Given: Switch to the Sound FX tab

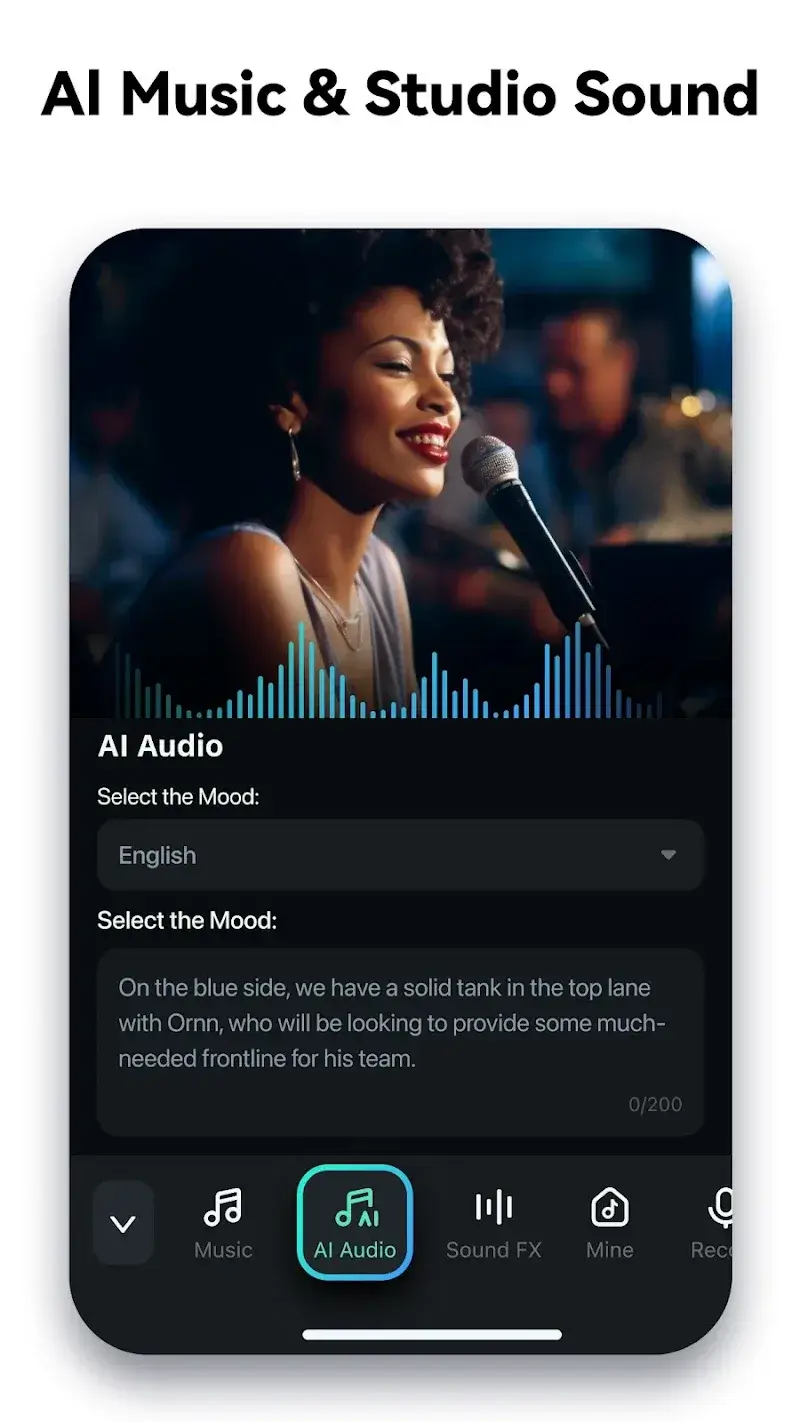Looking at the screenshot, I should (494, 1222).
